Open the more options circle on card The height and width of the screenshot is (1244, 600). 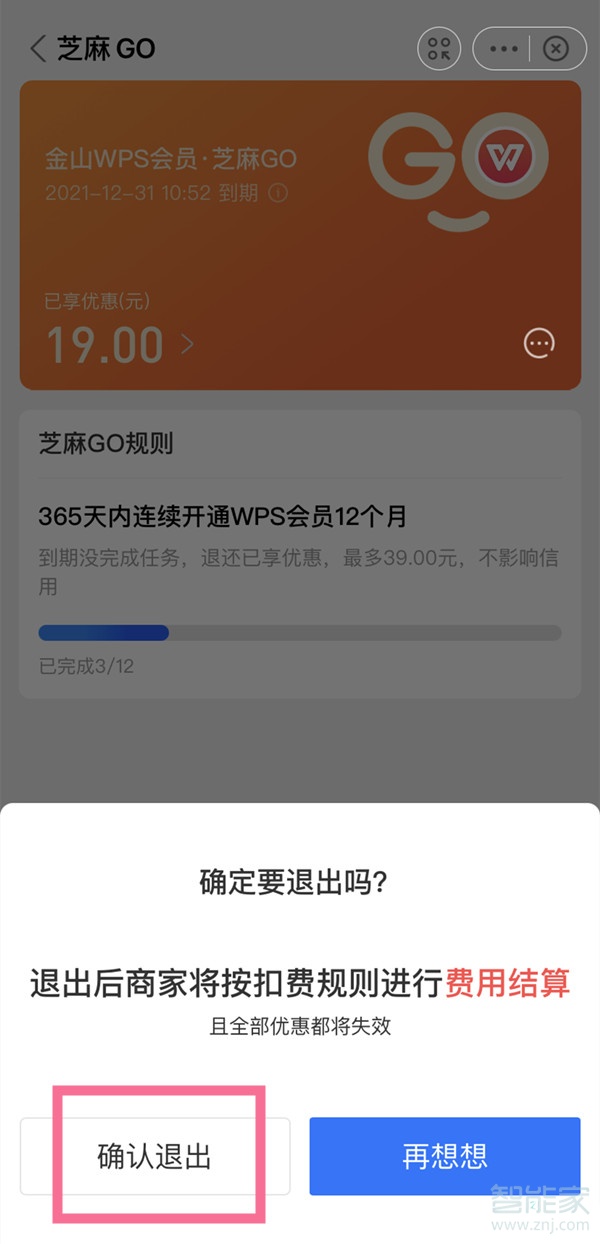coord(539,344)
